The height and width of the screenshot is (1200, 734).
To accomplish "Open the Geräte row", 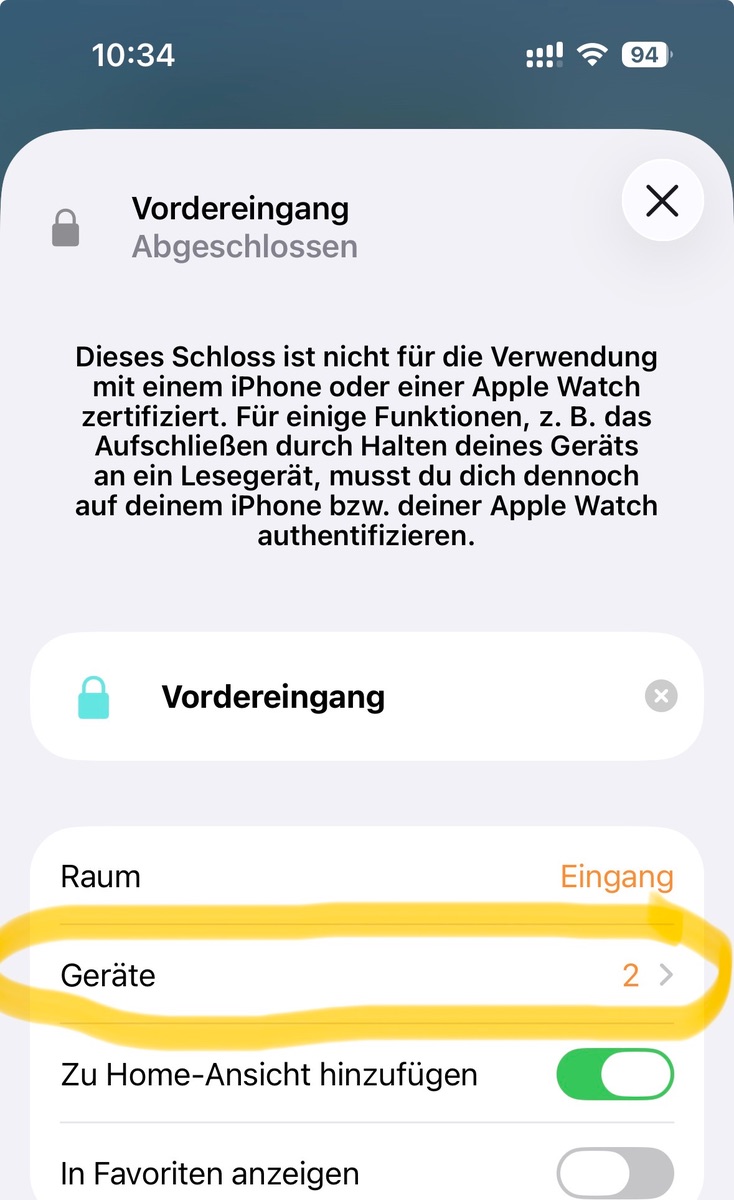I will [x=366, y=974].
